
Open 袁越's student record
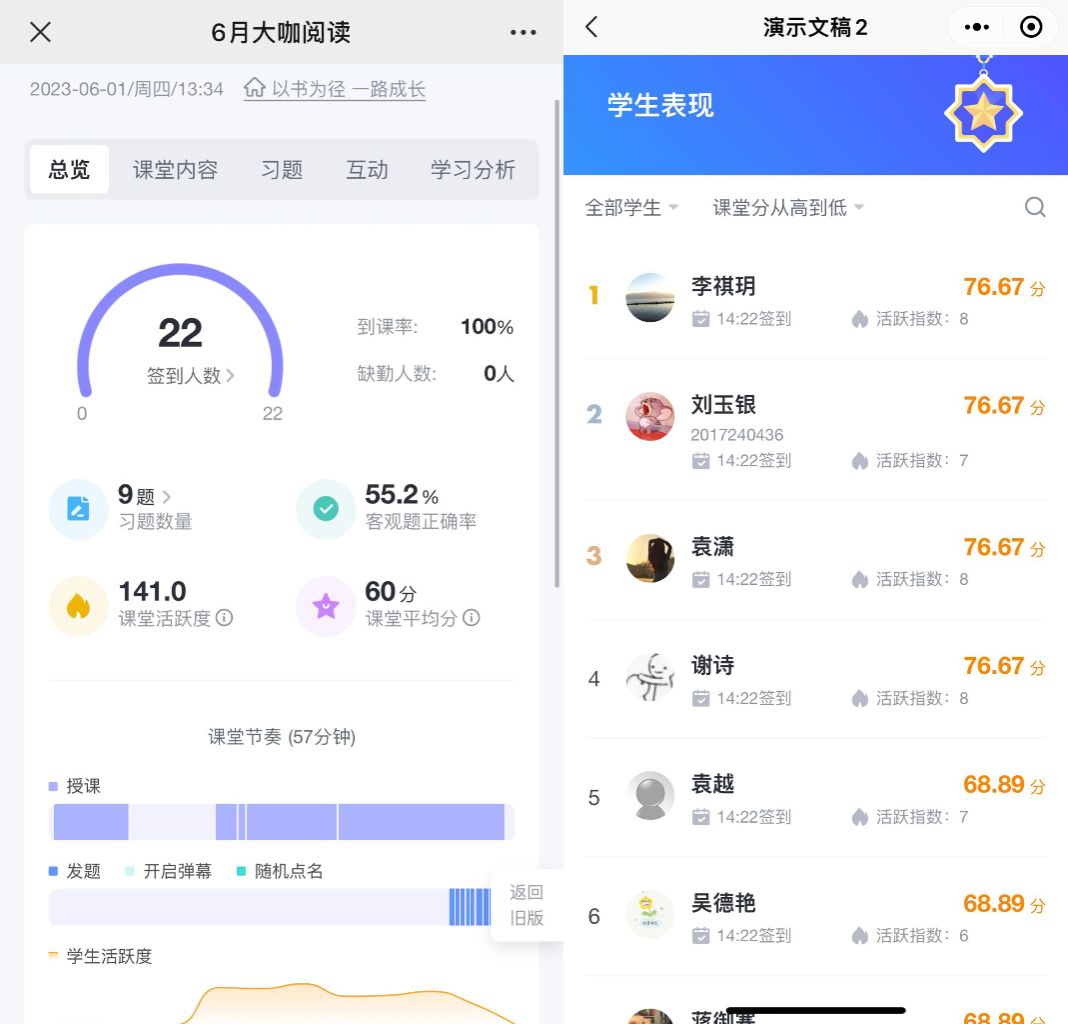click(x=815, y=797)
